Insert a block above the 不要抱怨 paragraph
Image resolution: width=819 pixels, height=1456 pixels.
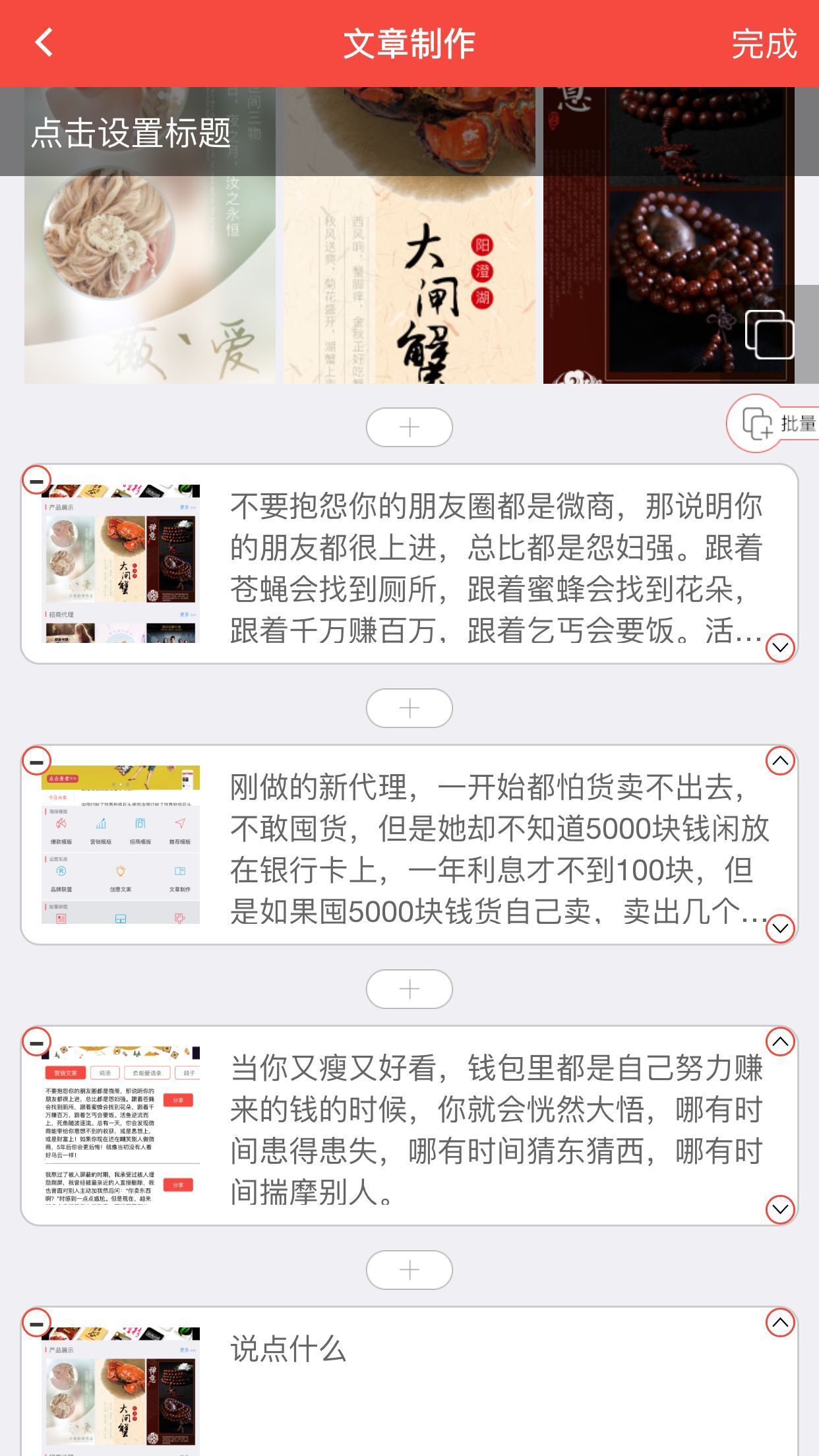tap(409, 427)
